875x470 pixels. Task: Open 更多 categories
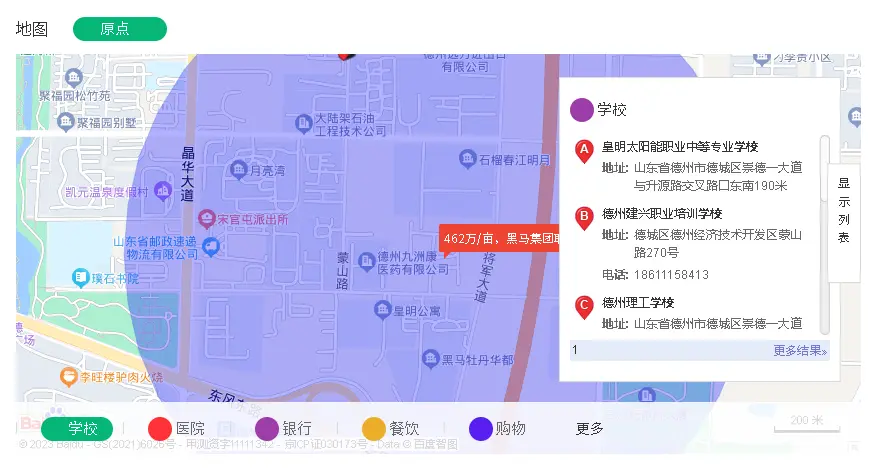[590, 429]
